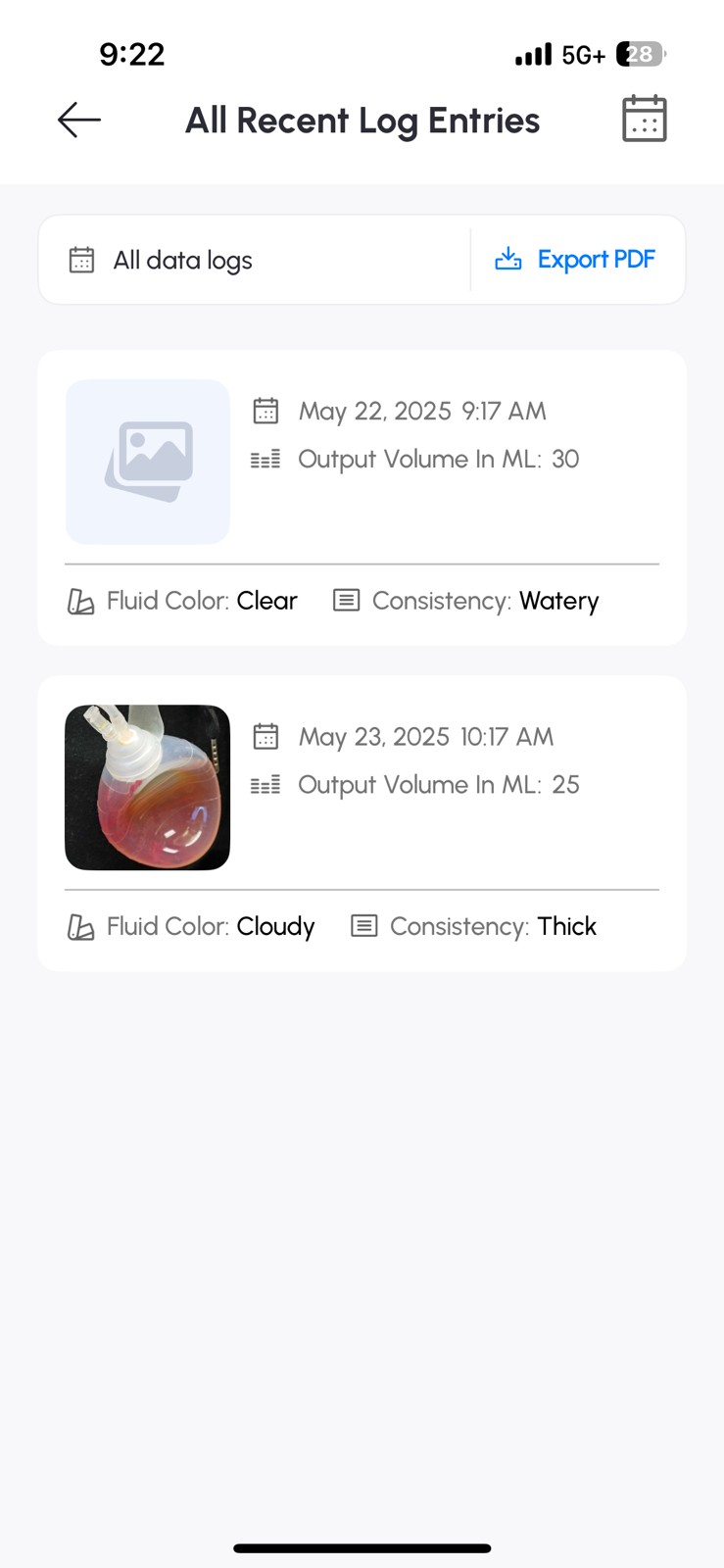The height and width of the screenshot is (1568, 724).
Task: Open the calendar icon in the header
Action: (x=644, y=119)
